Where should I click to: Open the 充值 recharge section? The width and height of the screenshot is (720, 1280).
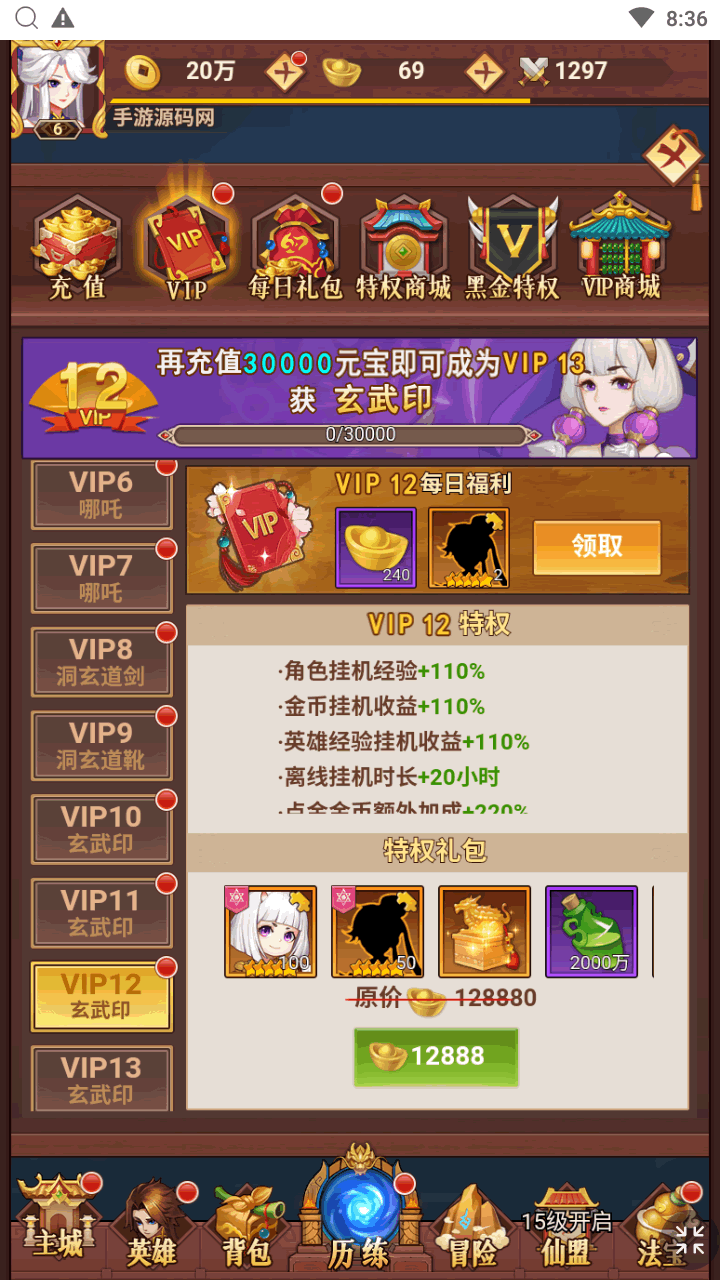tap(78, 248)
